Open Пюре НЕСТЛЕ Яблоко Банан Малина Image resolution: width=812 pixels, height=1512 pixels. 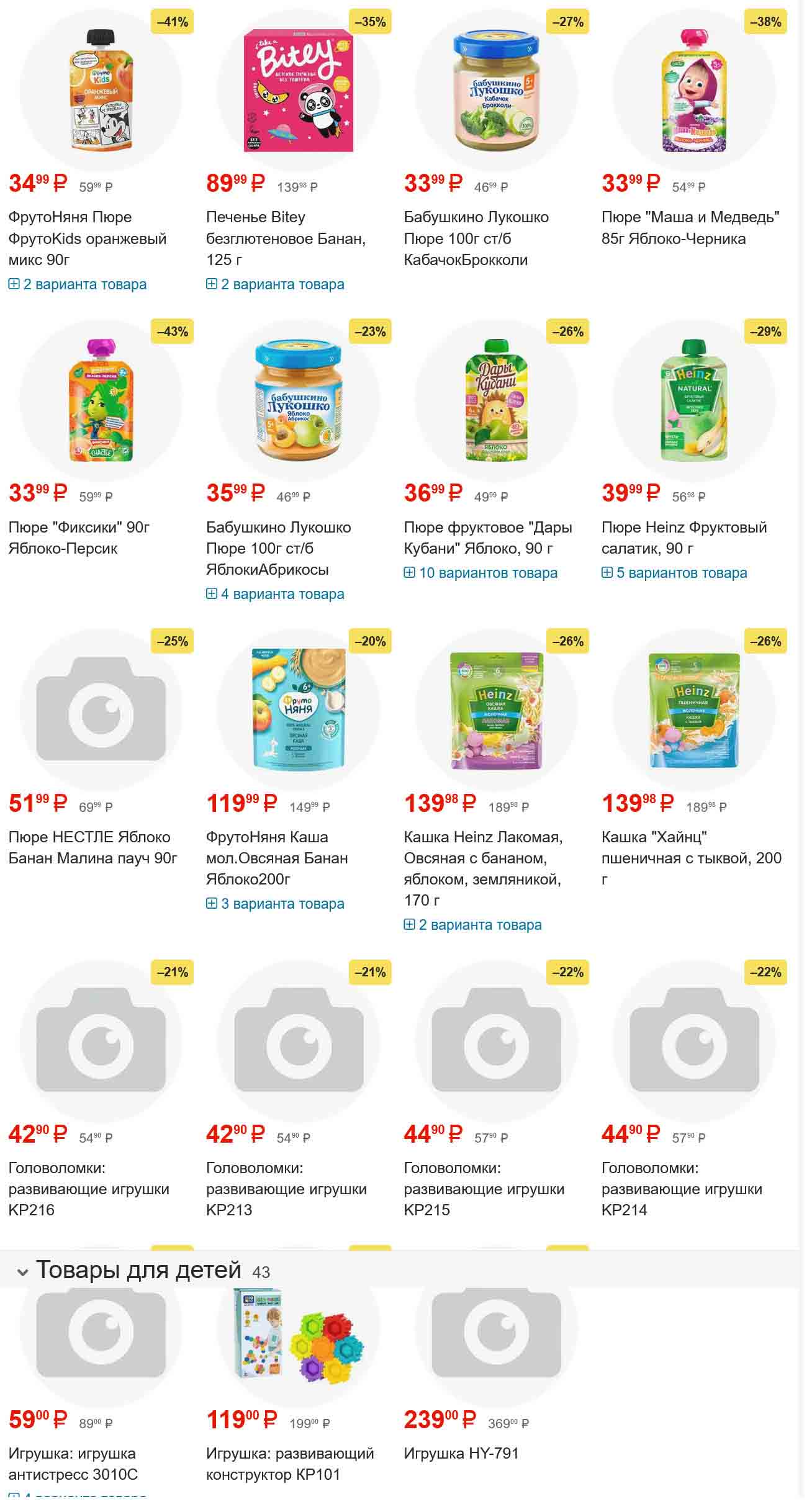[92, 848]
